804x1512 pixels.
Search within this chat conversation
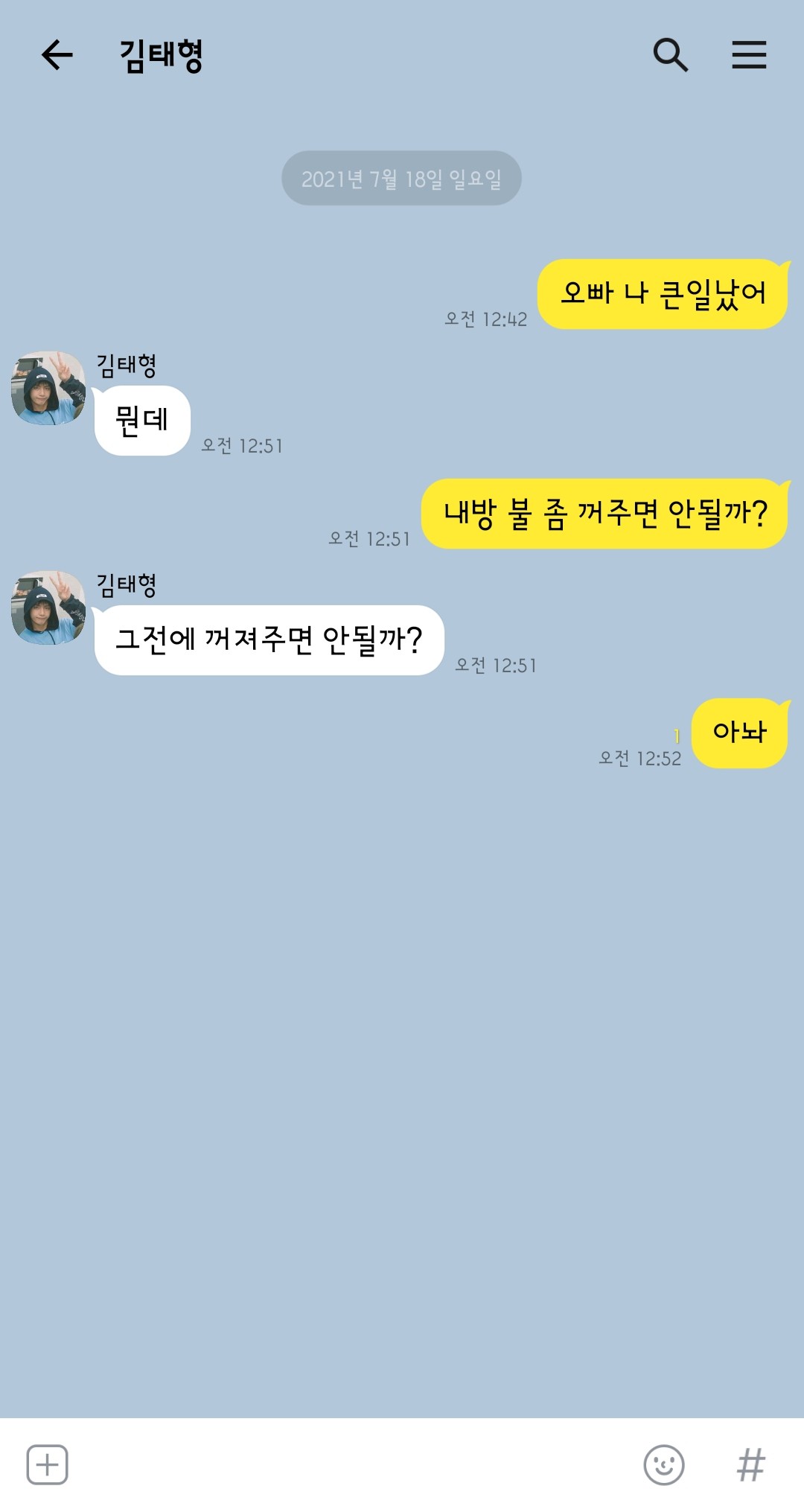tap(670, 55)
